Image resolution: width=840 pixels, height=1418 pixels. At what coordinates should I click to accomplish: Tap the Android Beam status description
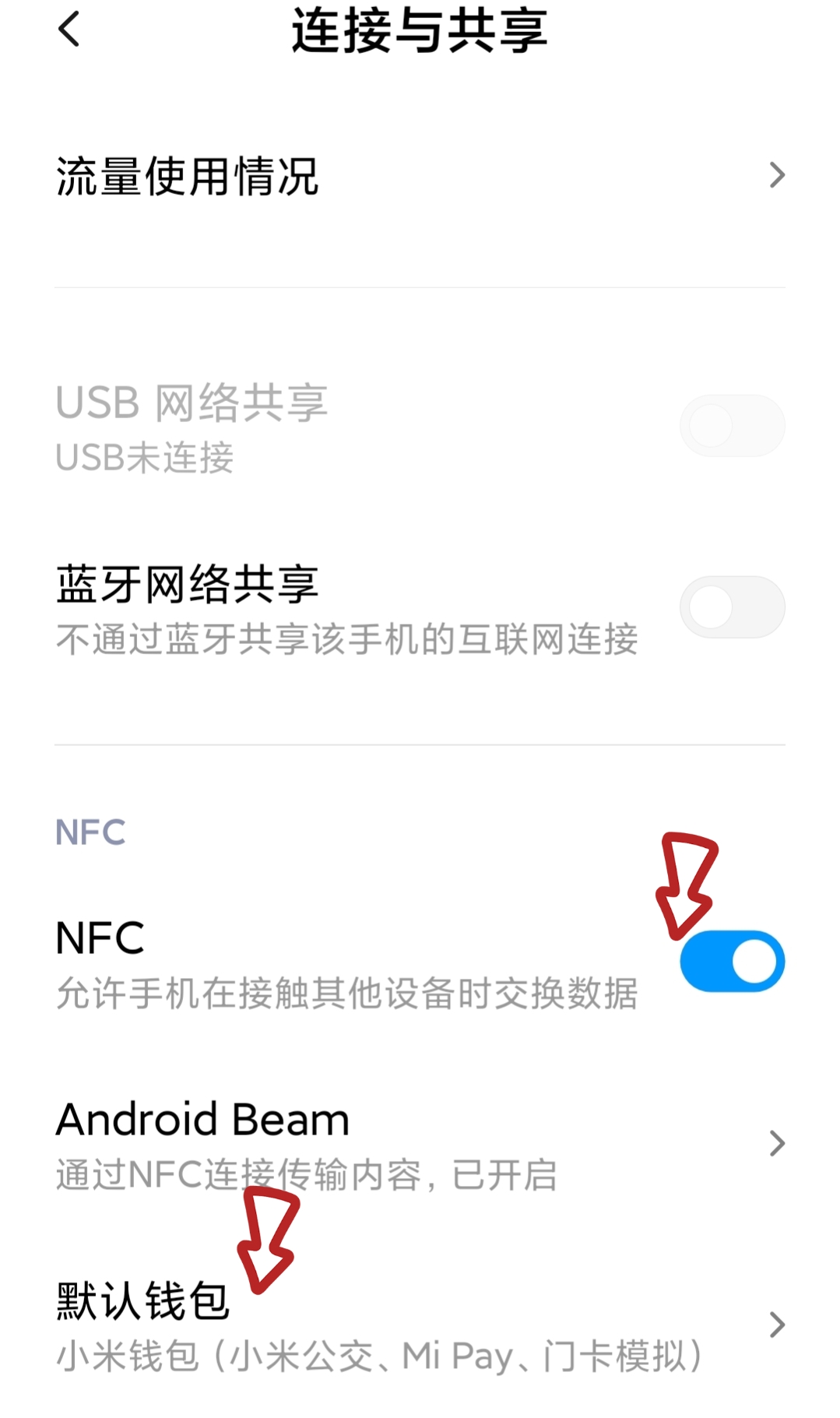coord(305,1178)
